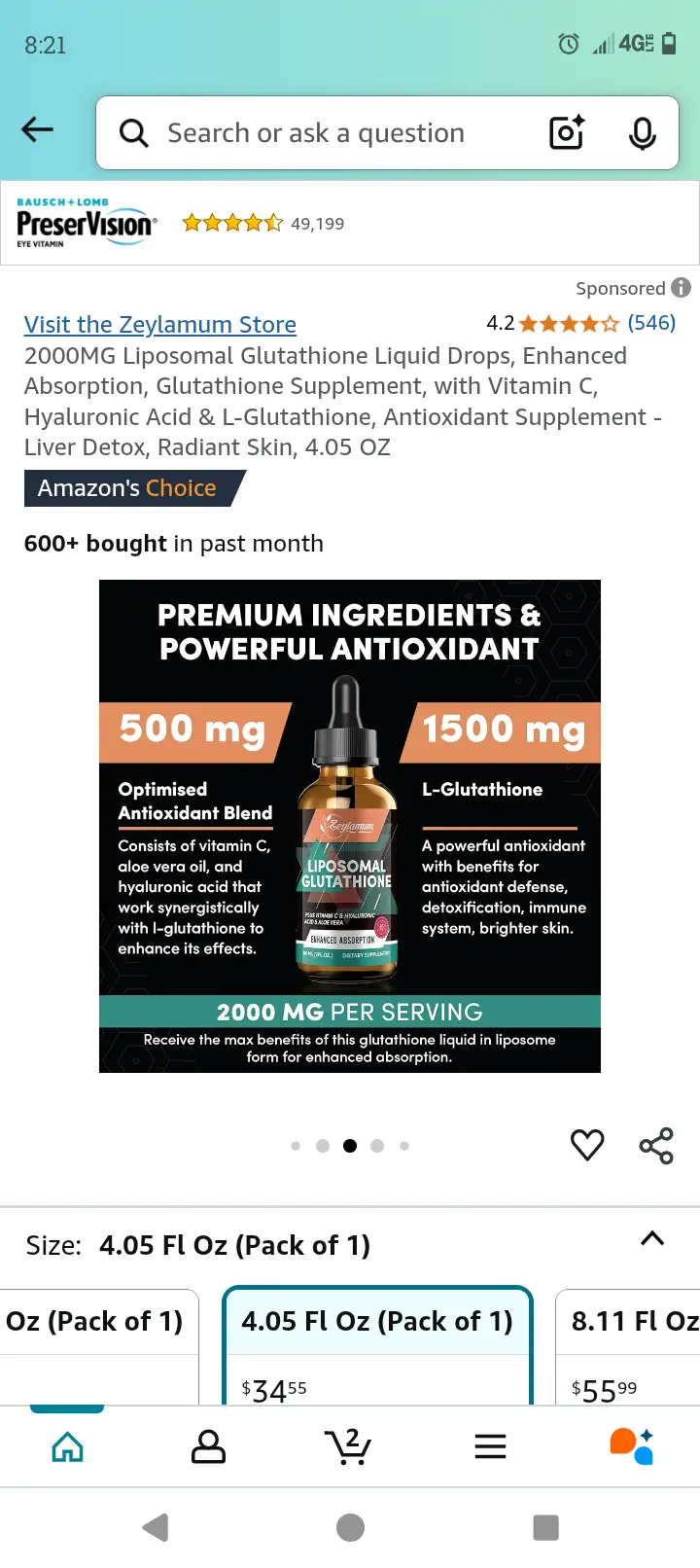Screen dimensions: 700x1568
Task: Open Sponsored info icon
Action: pyautogui.click(x=682, y=288)
